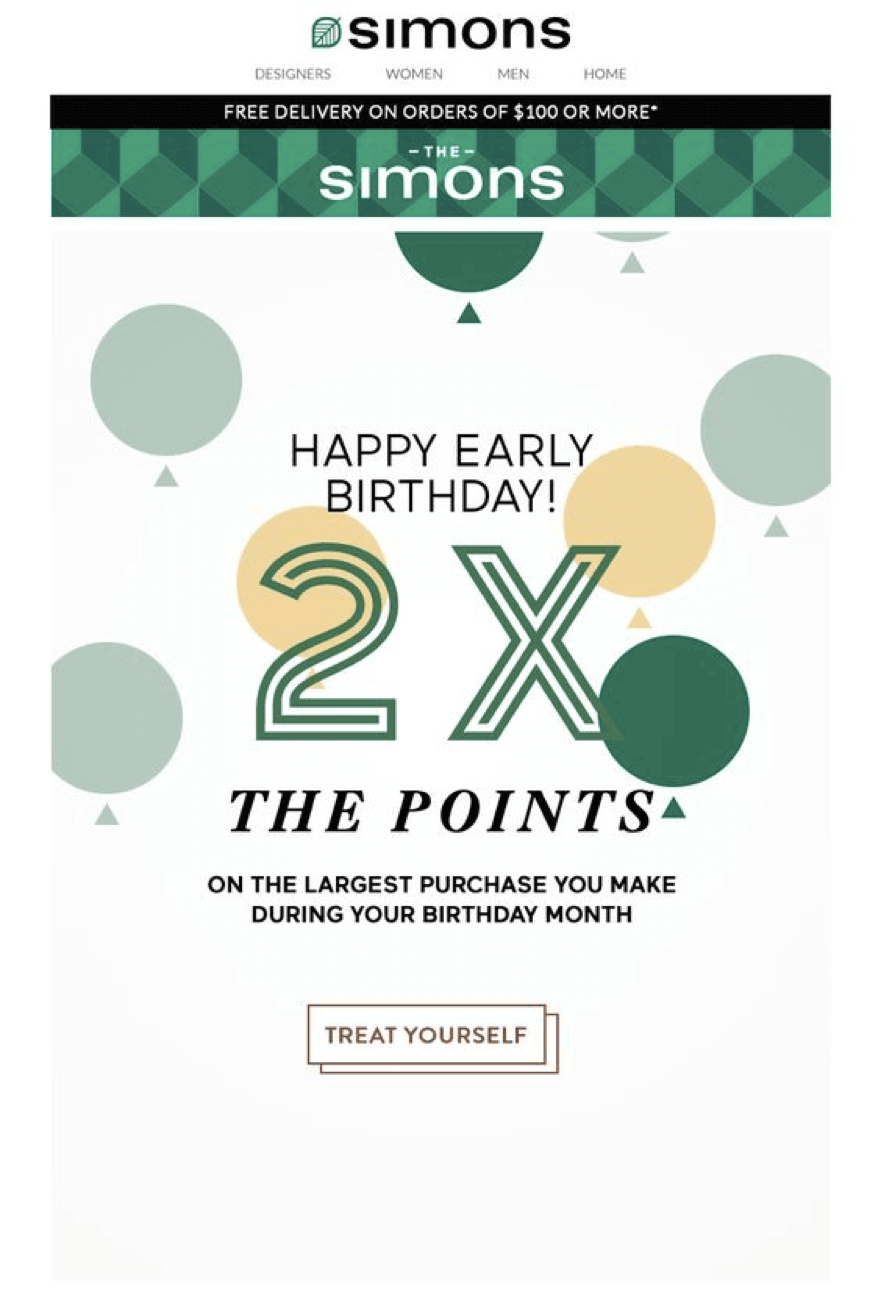Open the DESIGNERS navigation menu
This screenshot has height=1293, width=879.
(x=293, y=73)
